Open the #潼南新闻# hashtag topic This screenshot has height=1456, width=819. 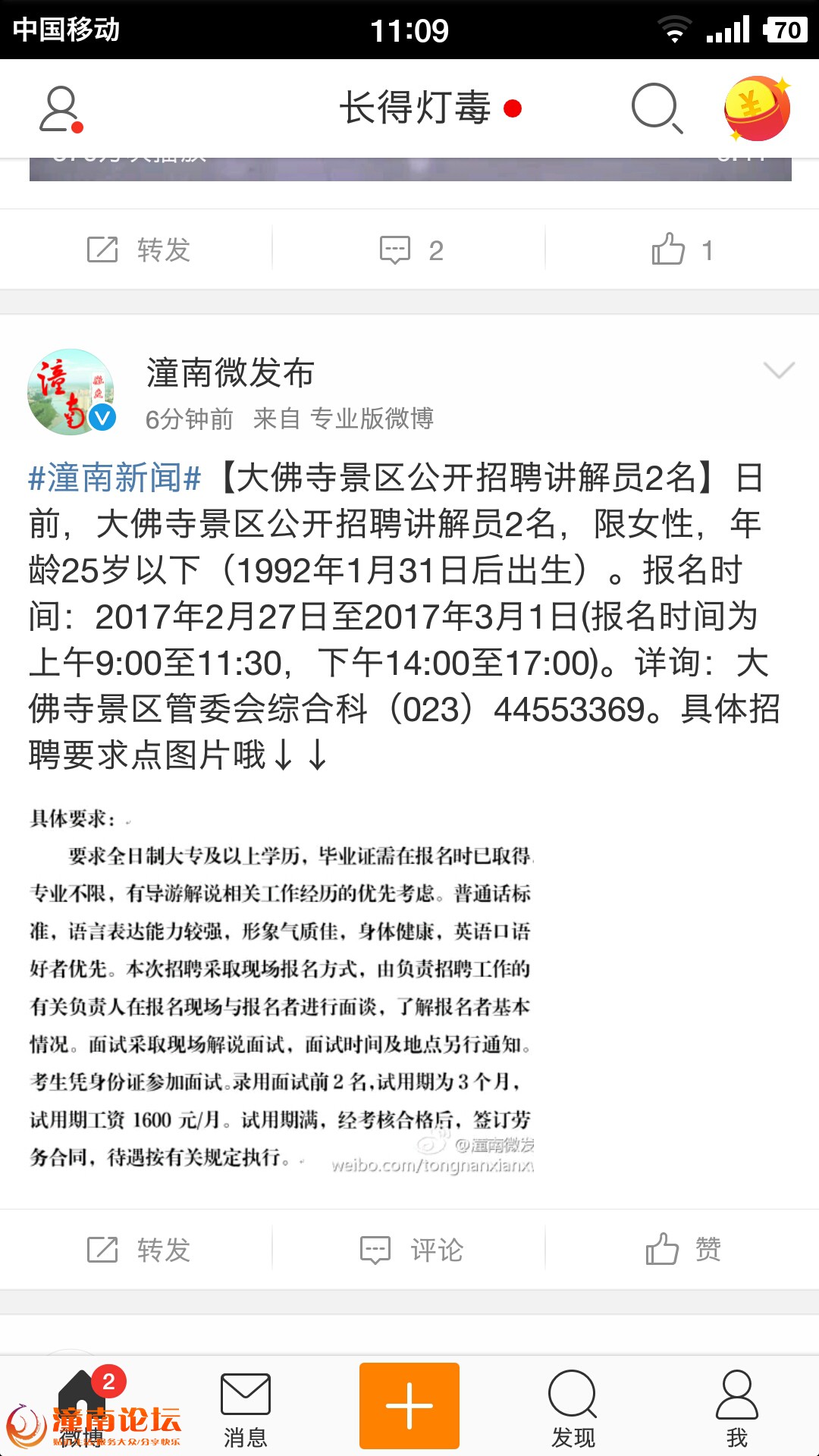(115, 478)
